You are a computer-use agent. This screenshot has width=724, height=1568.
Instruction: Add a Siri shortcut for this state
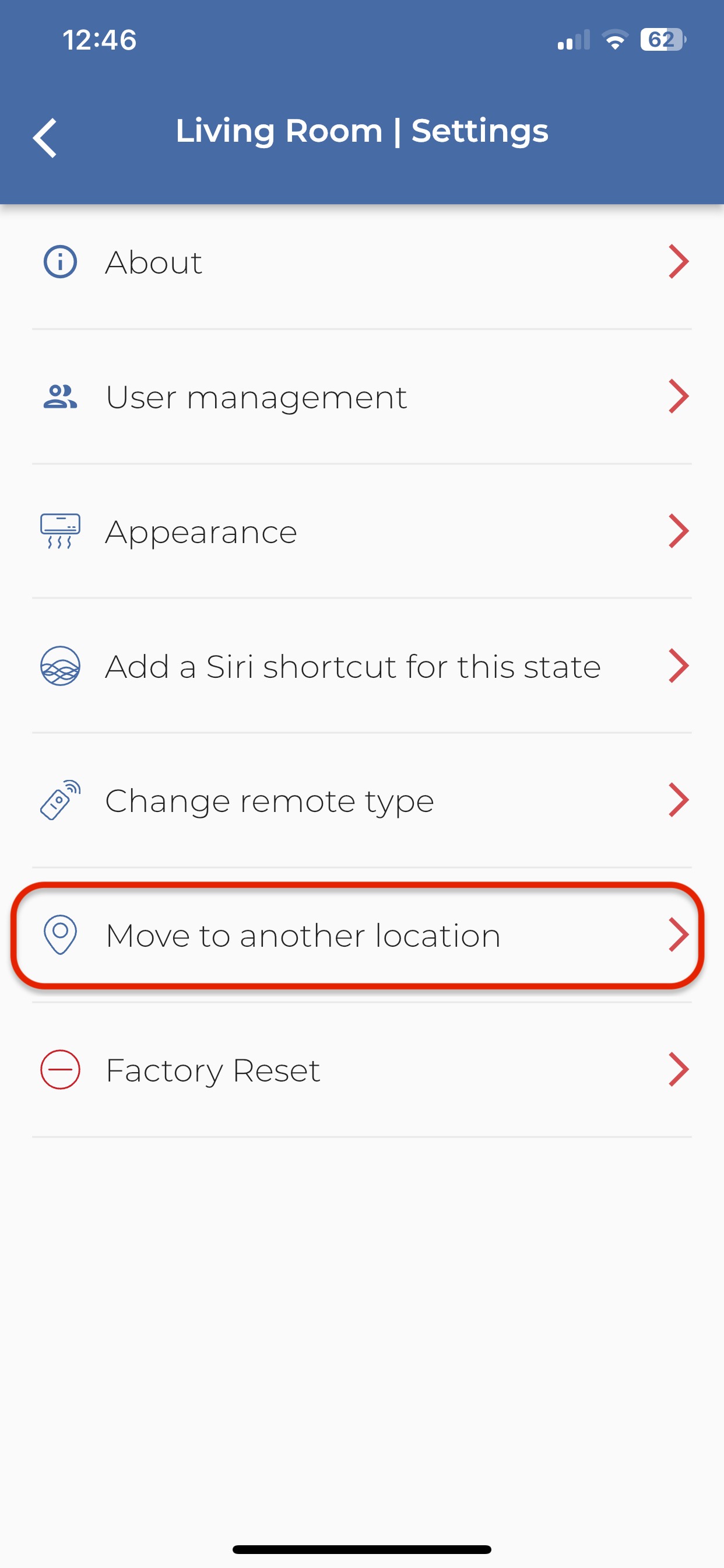[x=361, y=667]
